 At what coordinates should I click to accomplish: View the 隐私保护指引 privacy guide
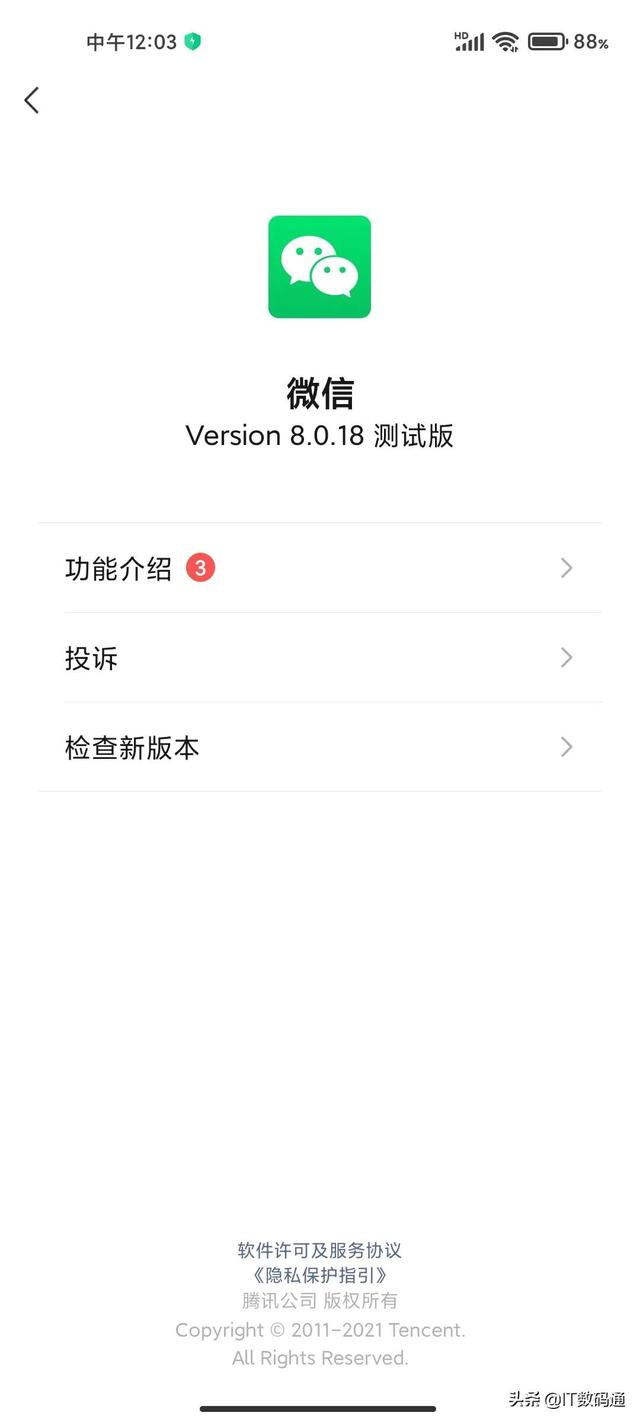pos(319,1275)
